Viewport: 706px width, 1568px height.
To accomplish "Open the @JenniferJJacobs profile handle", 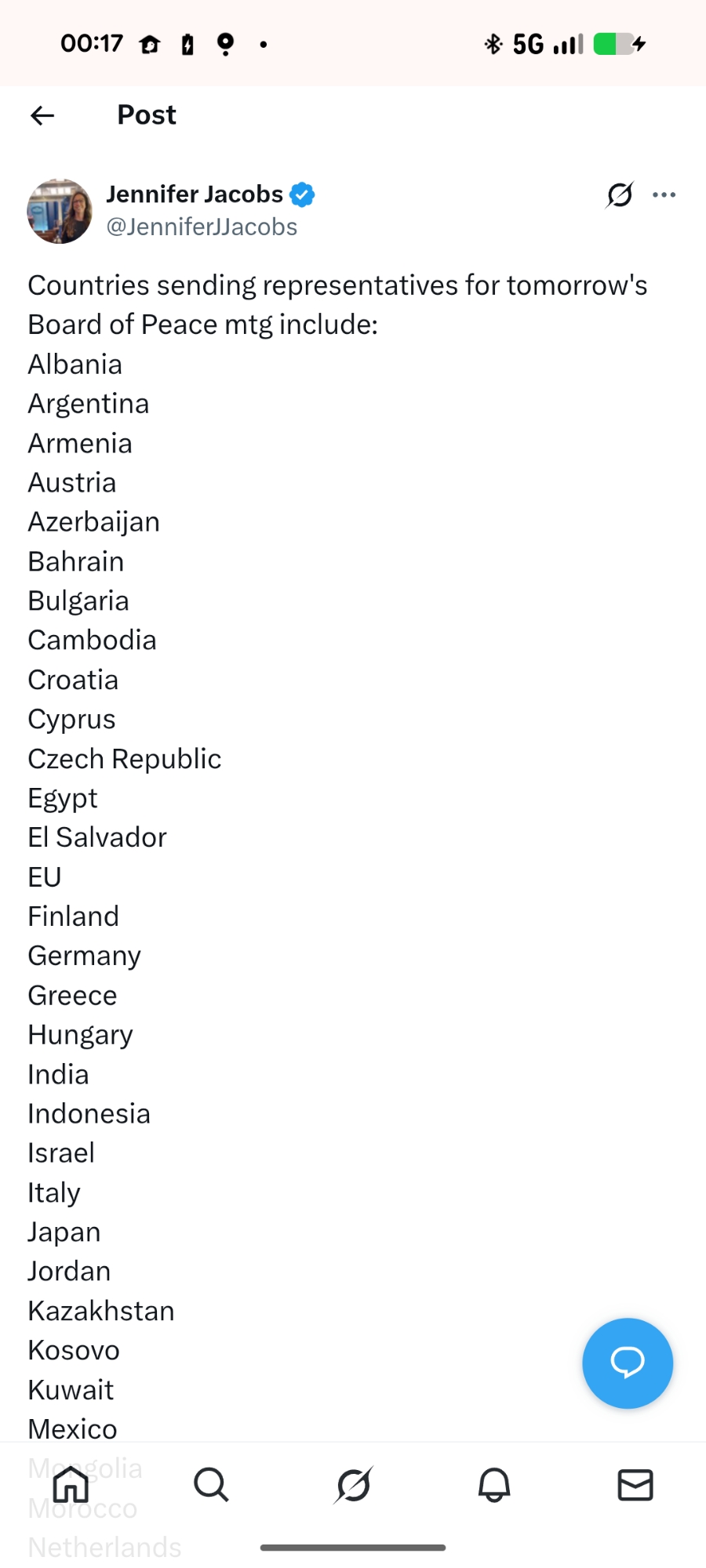I will (202, 227).
